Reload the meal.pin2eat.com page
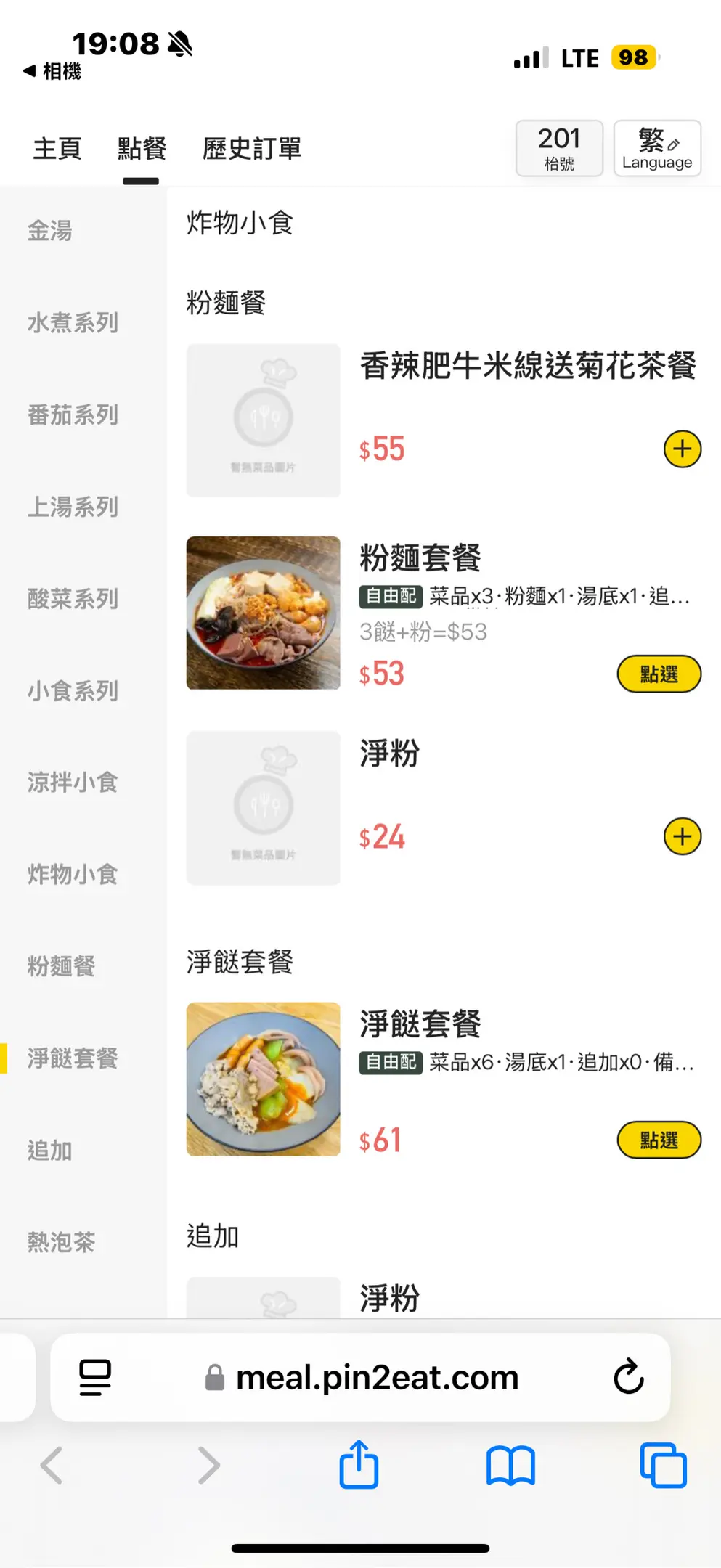The width and height of the screenshot is (721, 1568). (x=628, y=1377)
